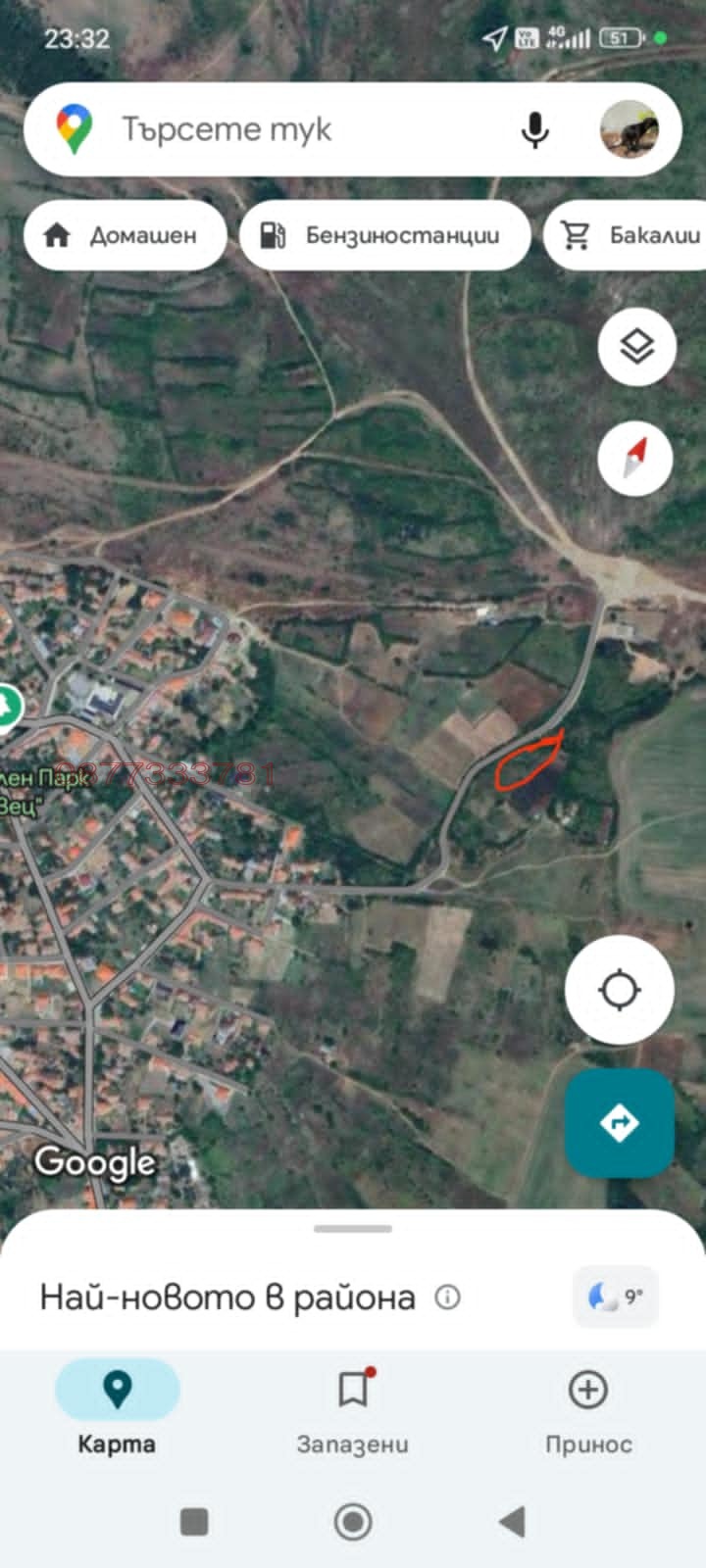Go back using the system back button

512,1522
